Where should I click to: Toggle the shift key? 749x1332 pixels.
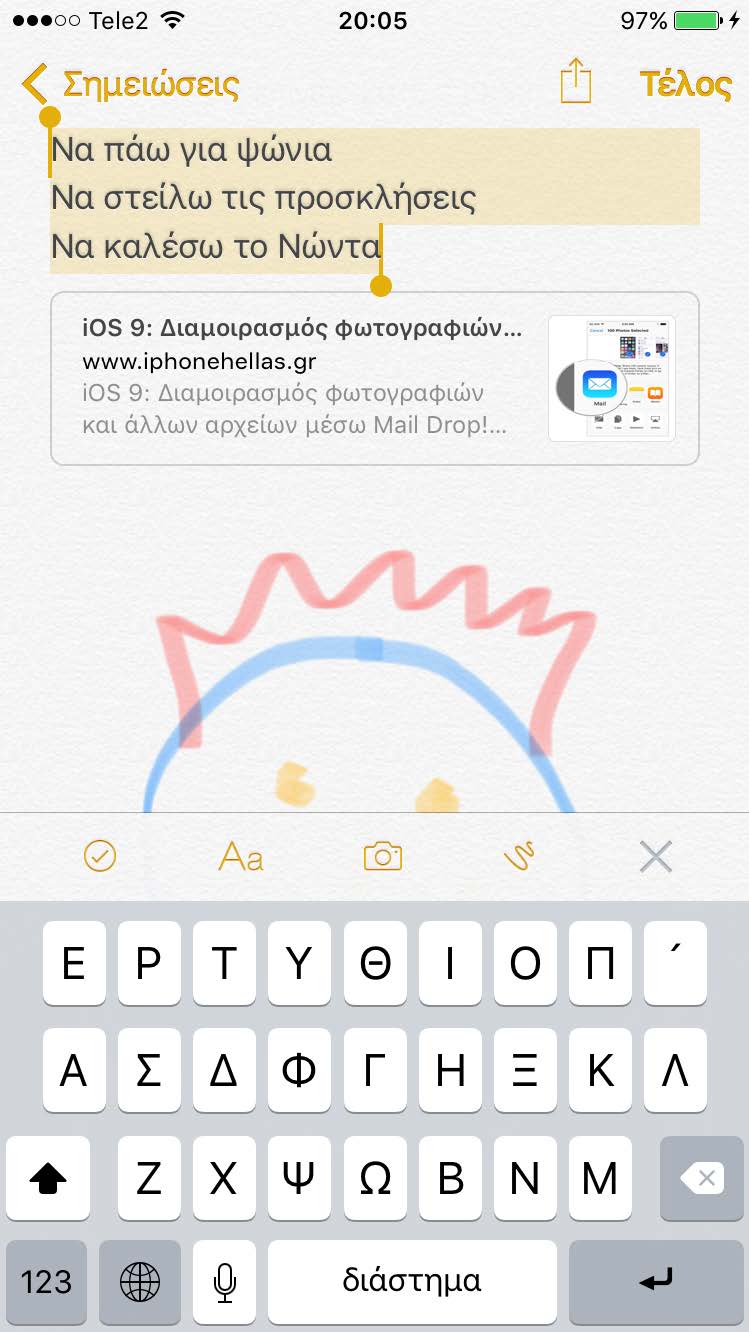48,1179
